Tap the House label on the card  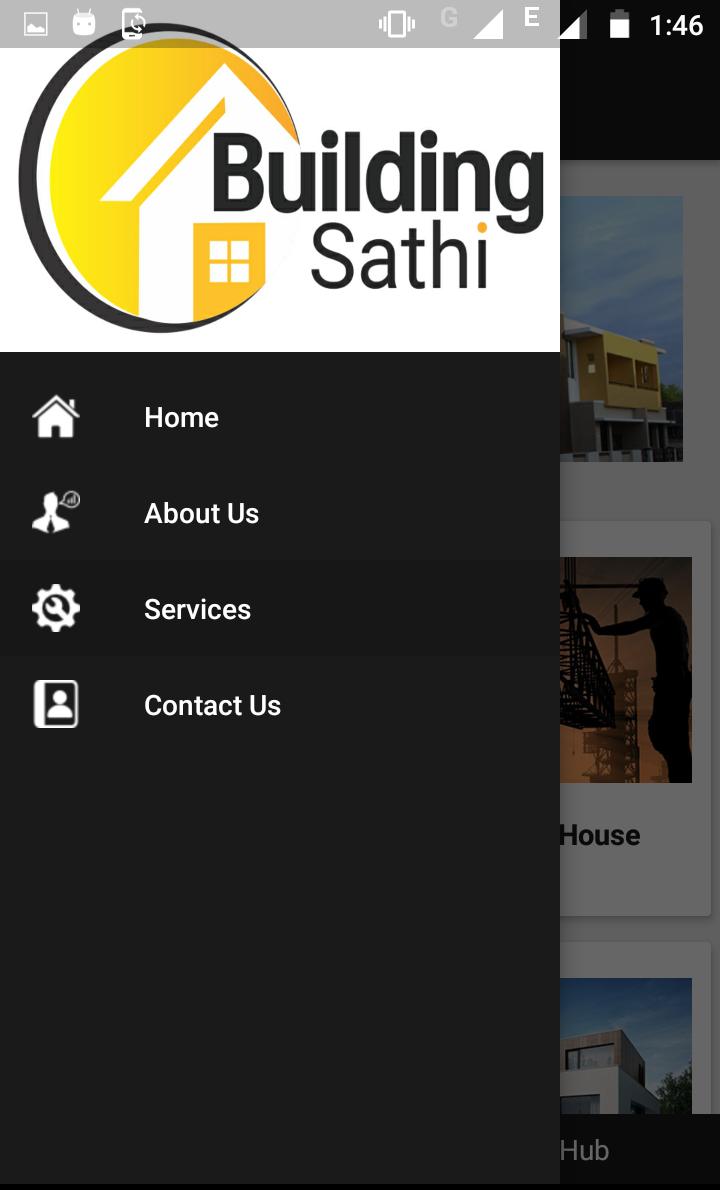pyautogui.click(x=601, y=835)
